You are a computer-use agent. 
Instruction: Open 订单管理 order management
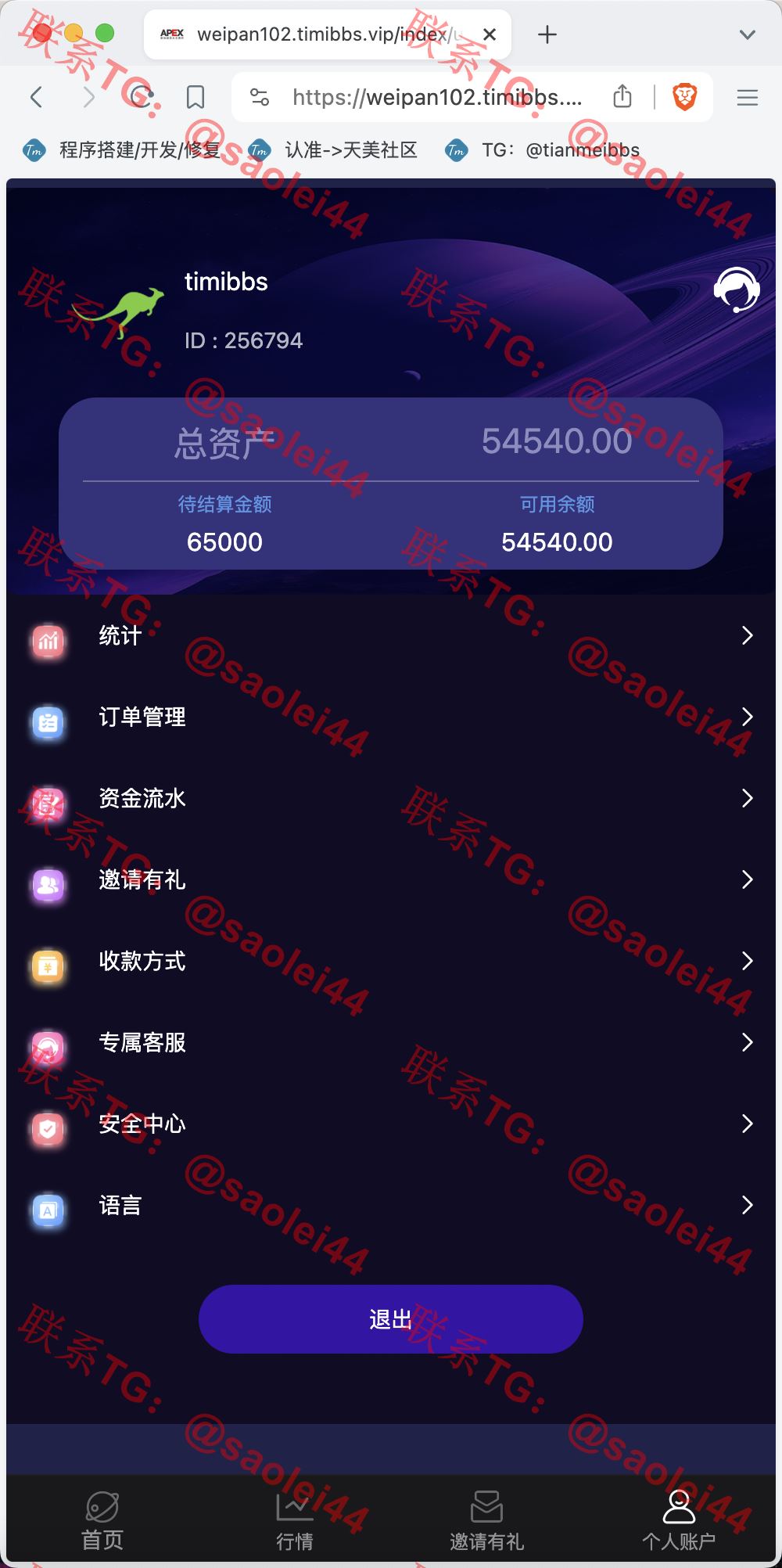(391, 717)
